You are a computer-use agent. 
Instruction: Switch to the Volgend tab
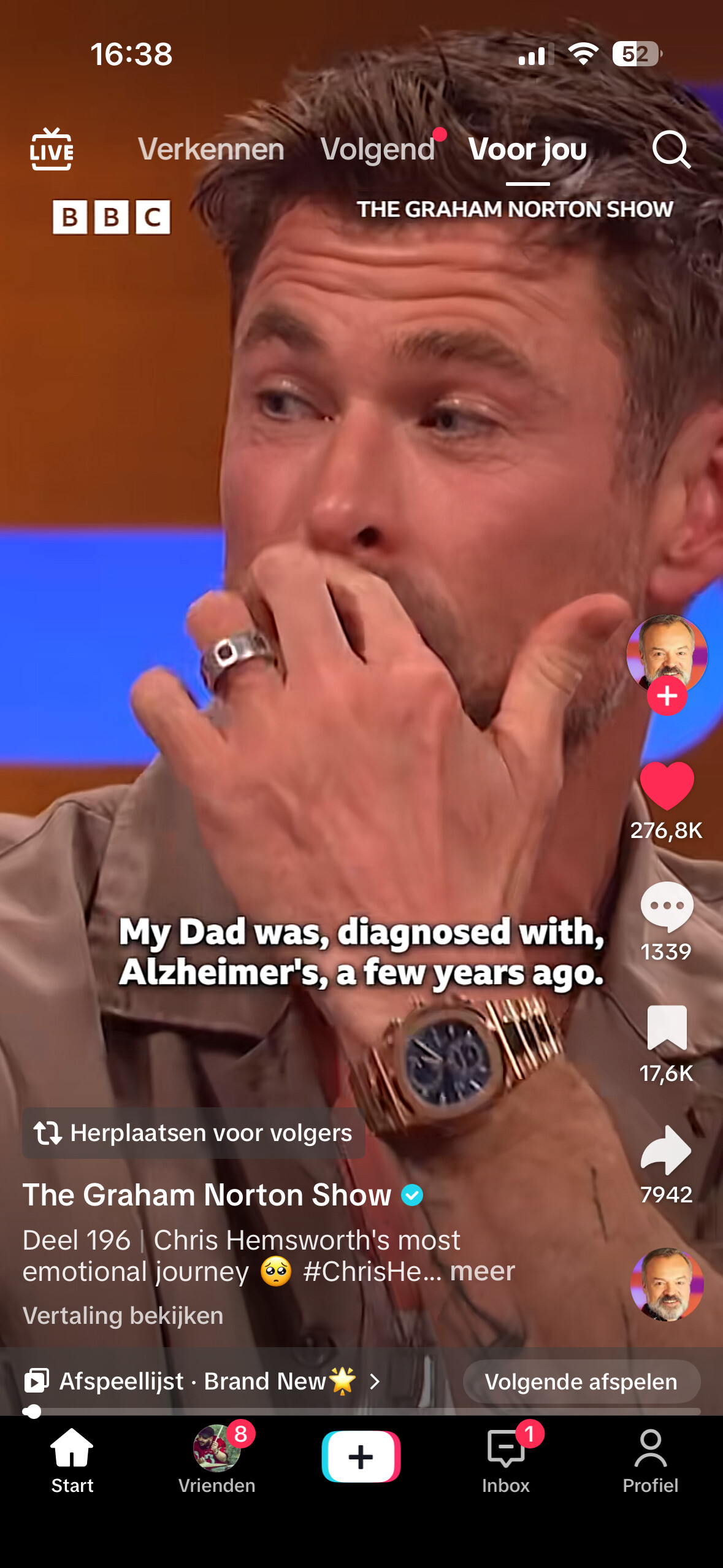click(x=378, y=149)
